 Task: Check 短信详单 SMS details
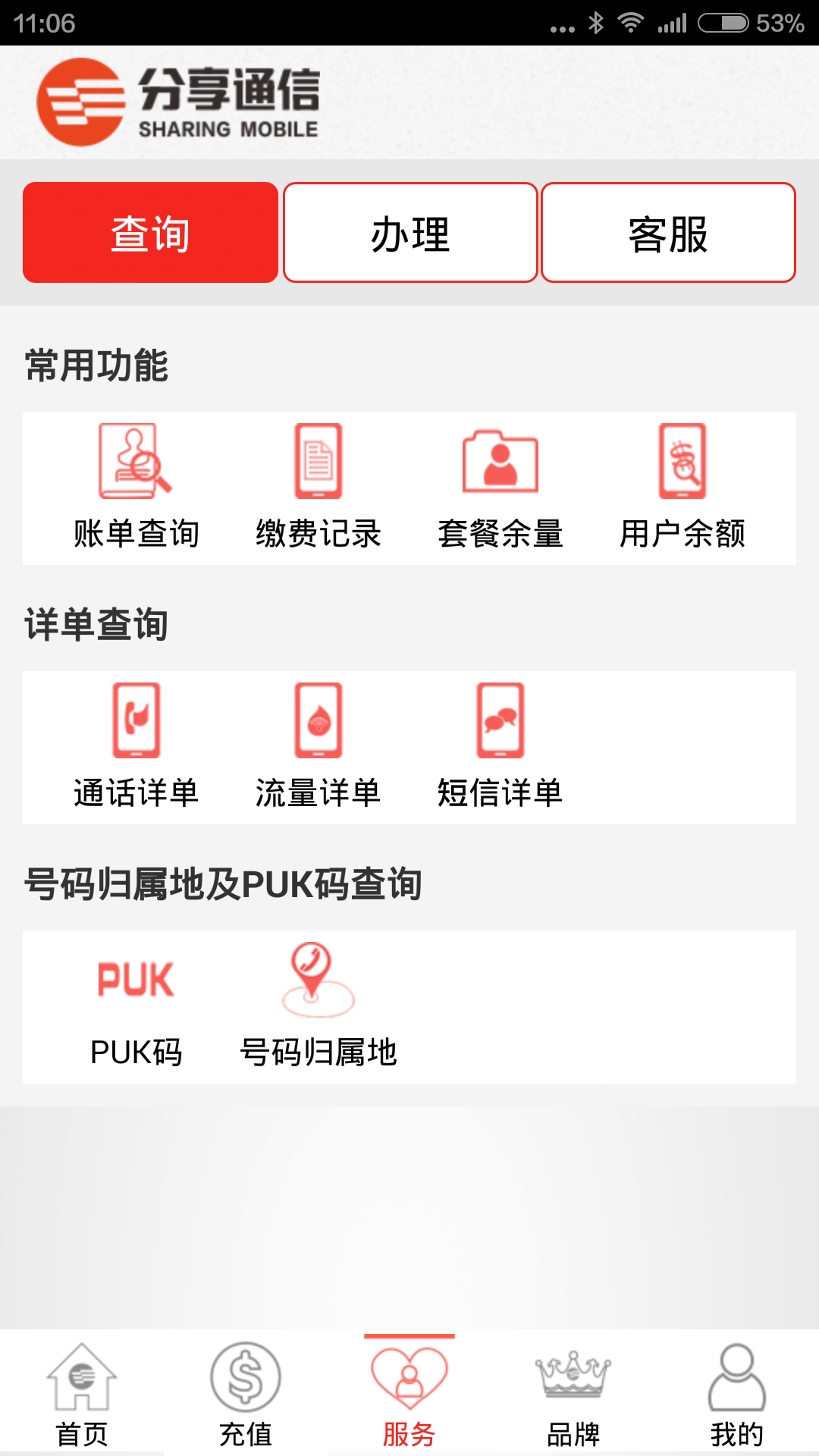tap(500, 746)
